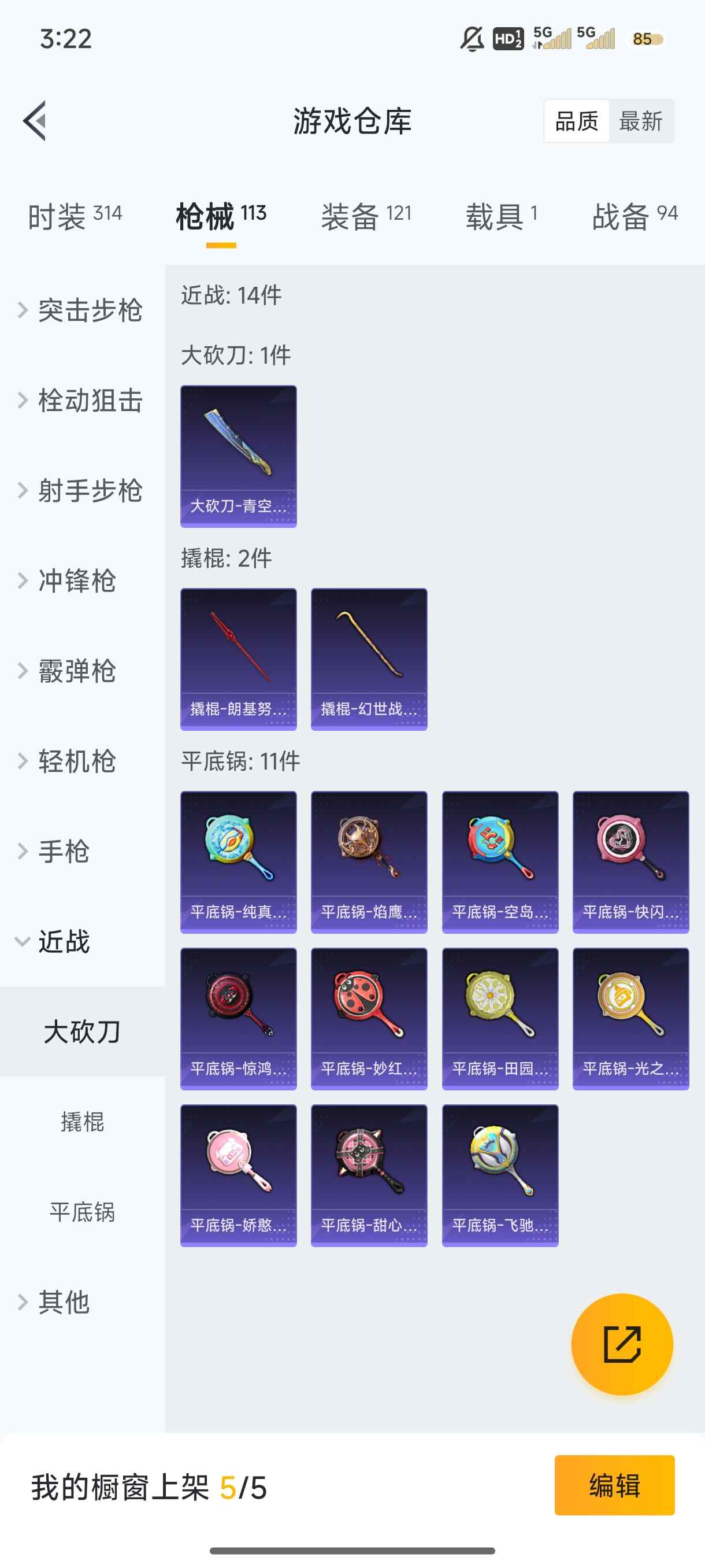
Task: Tap the 编辑 button
Action: [x=614, y=1484]
